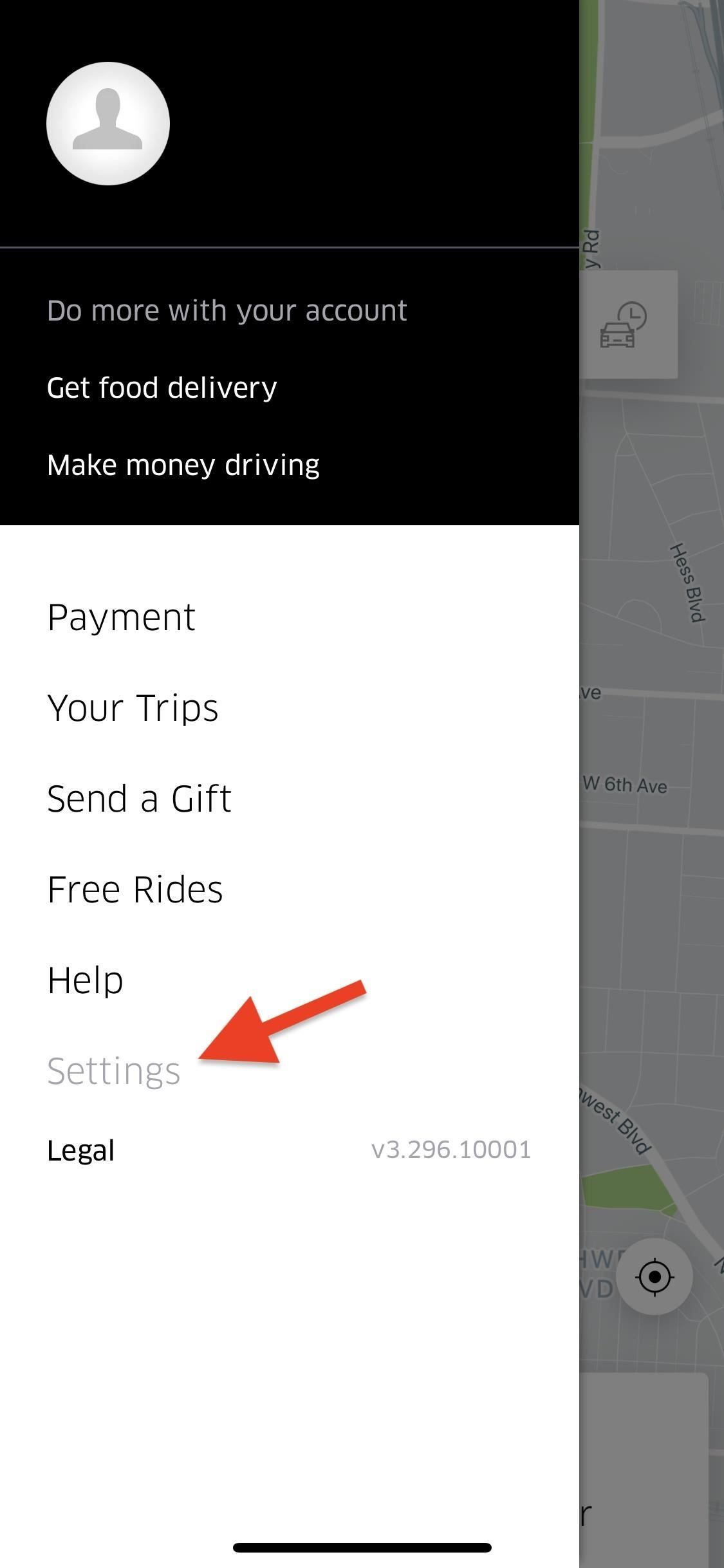Tap the clock overlay on the car icon
Image resolution: width=724 pixels, height=1568 pixels.
point(634,316)
